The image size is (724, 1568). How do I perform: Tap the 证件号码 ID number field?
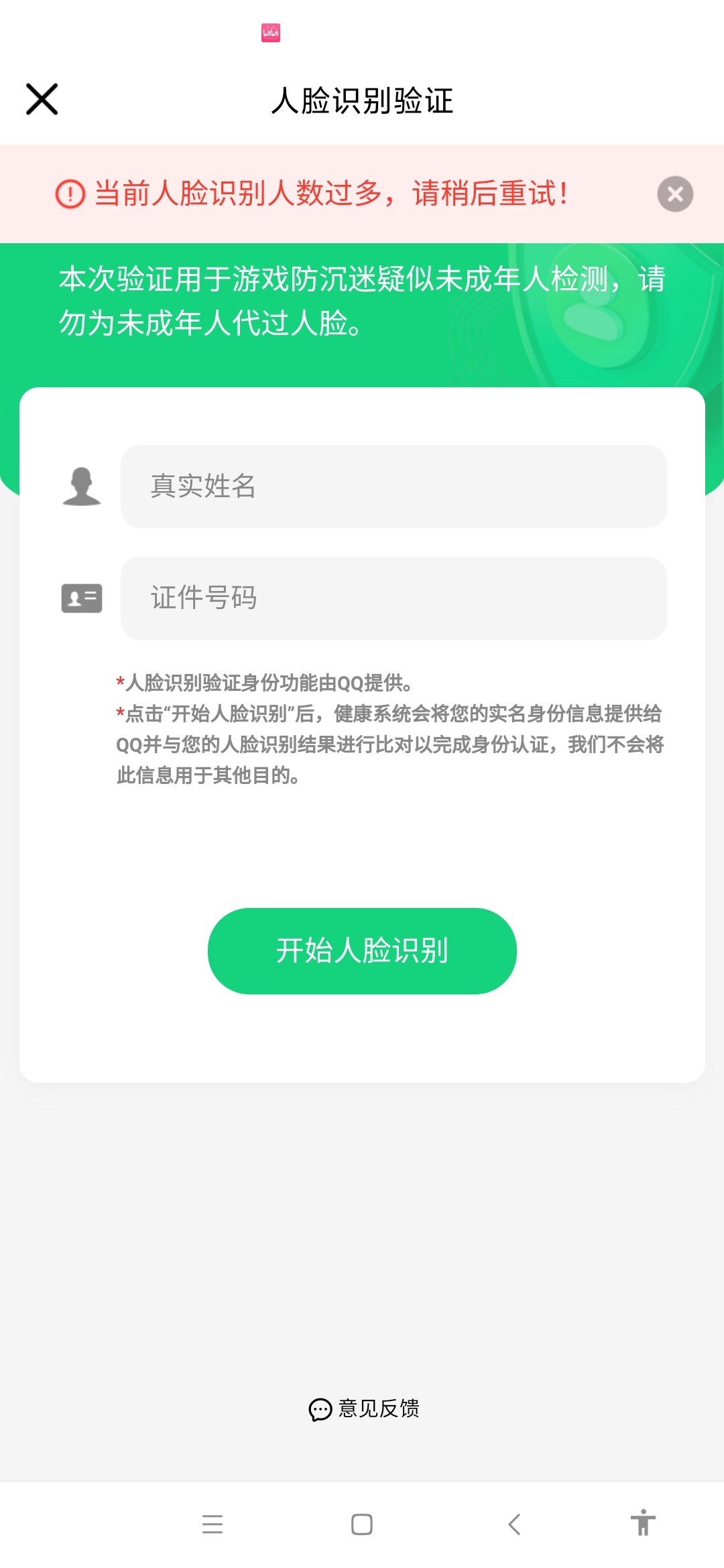(x=394, y=598)
